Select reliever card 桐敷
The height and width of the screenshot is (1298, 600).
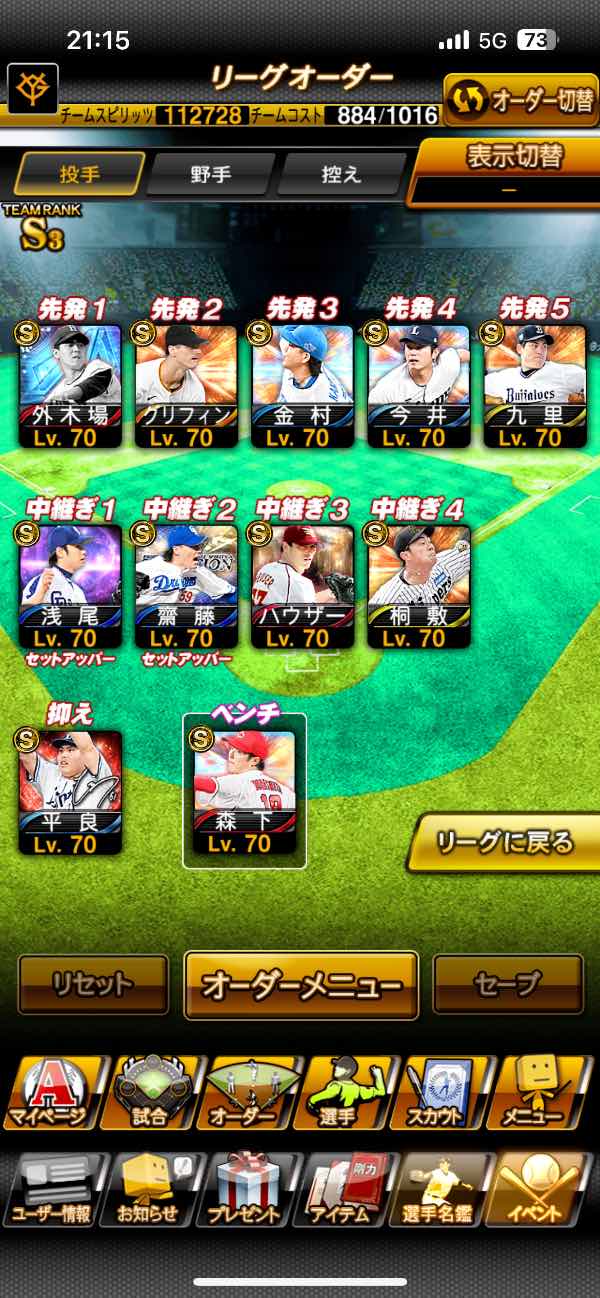click(419, 586)
